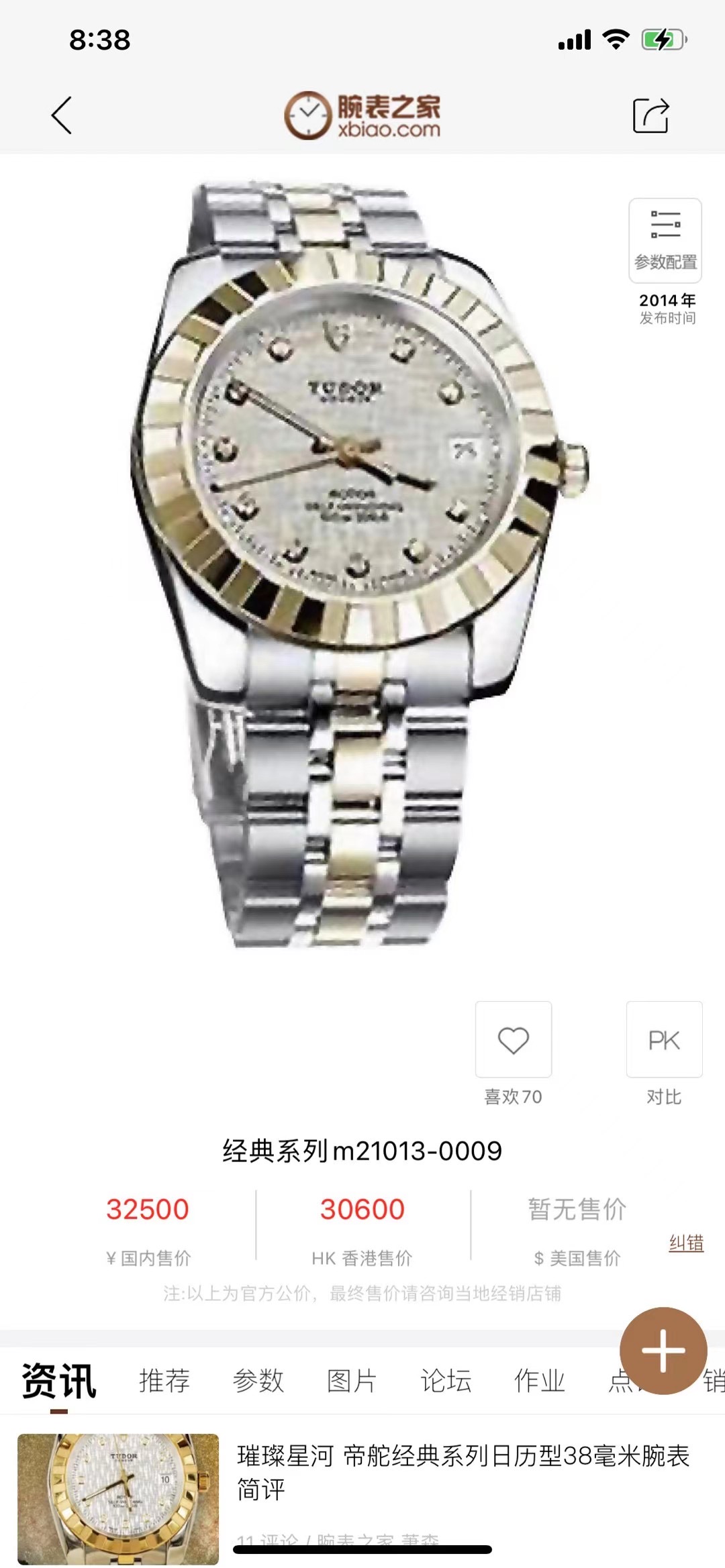725x1568 pixels.
Task: Go back using the top-left arrow
Action: pos(62,115)
